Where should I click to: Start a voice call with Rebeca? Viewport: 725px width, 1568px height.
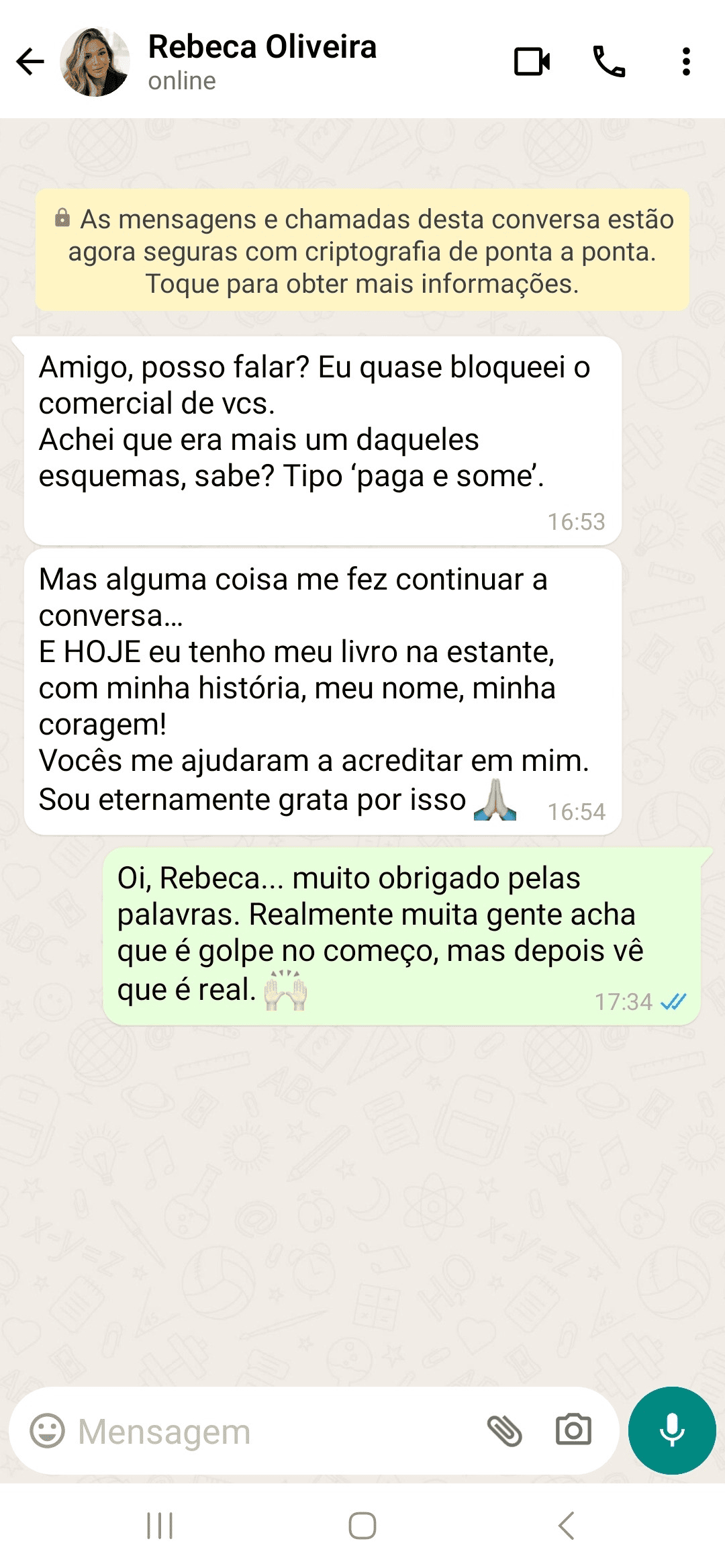click(x=609, y=62)
